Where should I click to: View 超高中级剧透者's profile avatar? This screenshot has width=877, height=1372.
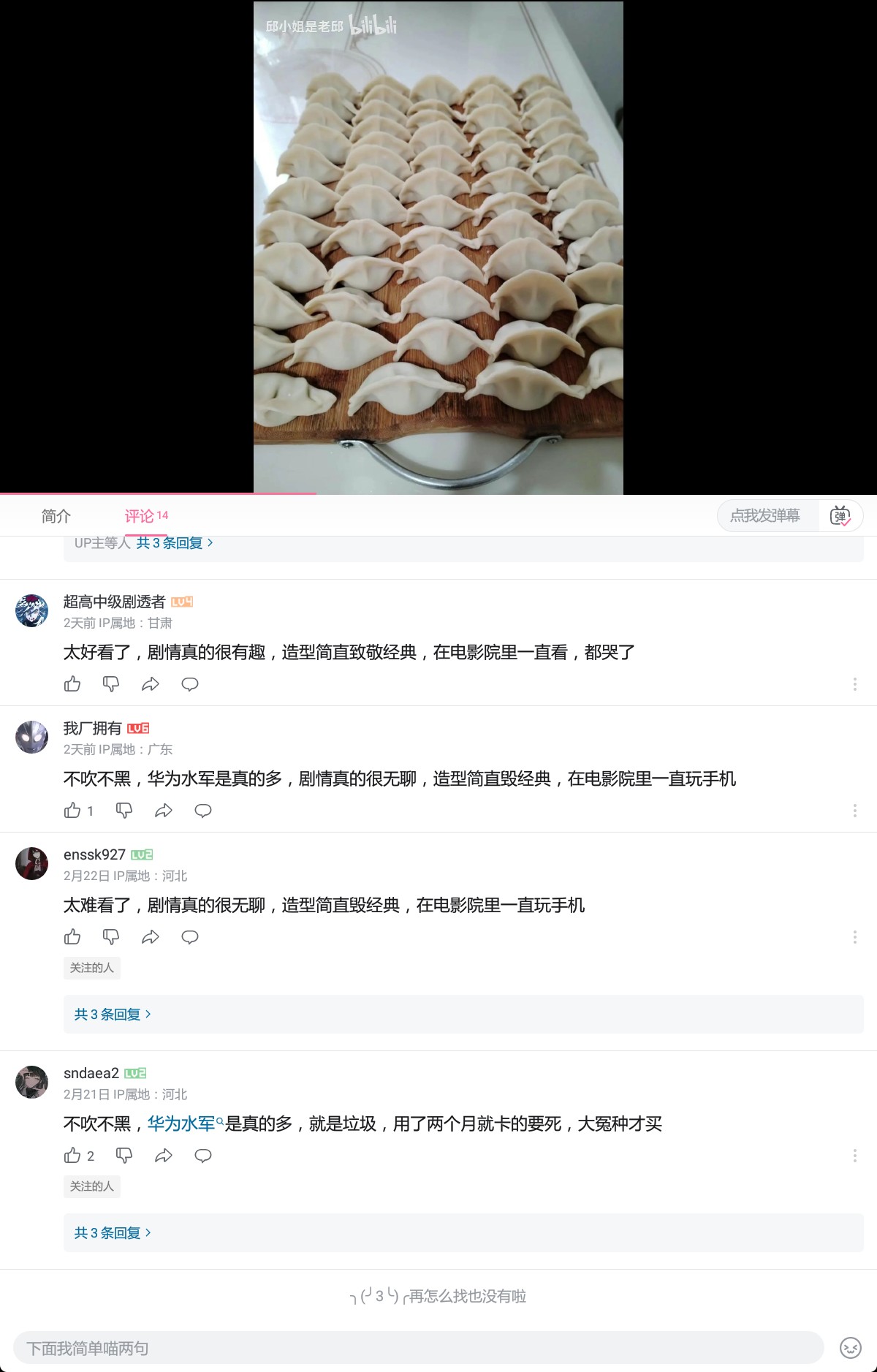click(31, 611)
